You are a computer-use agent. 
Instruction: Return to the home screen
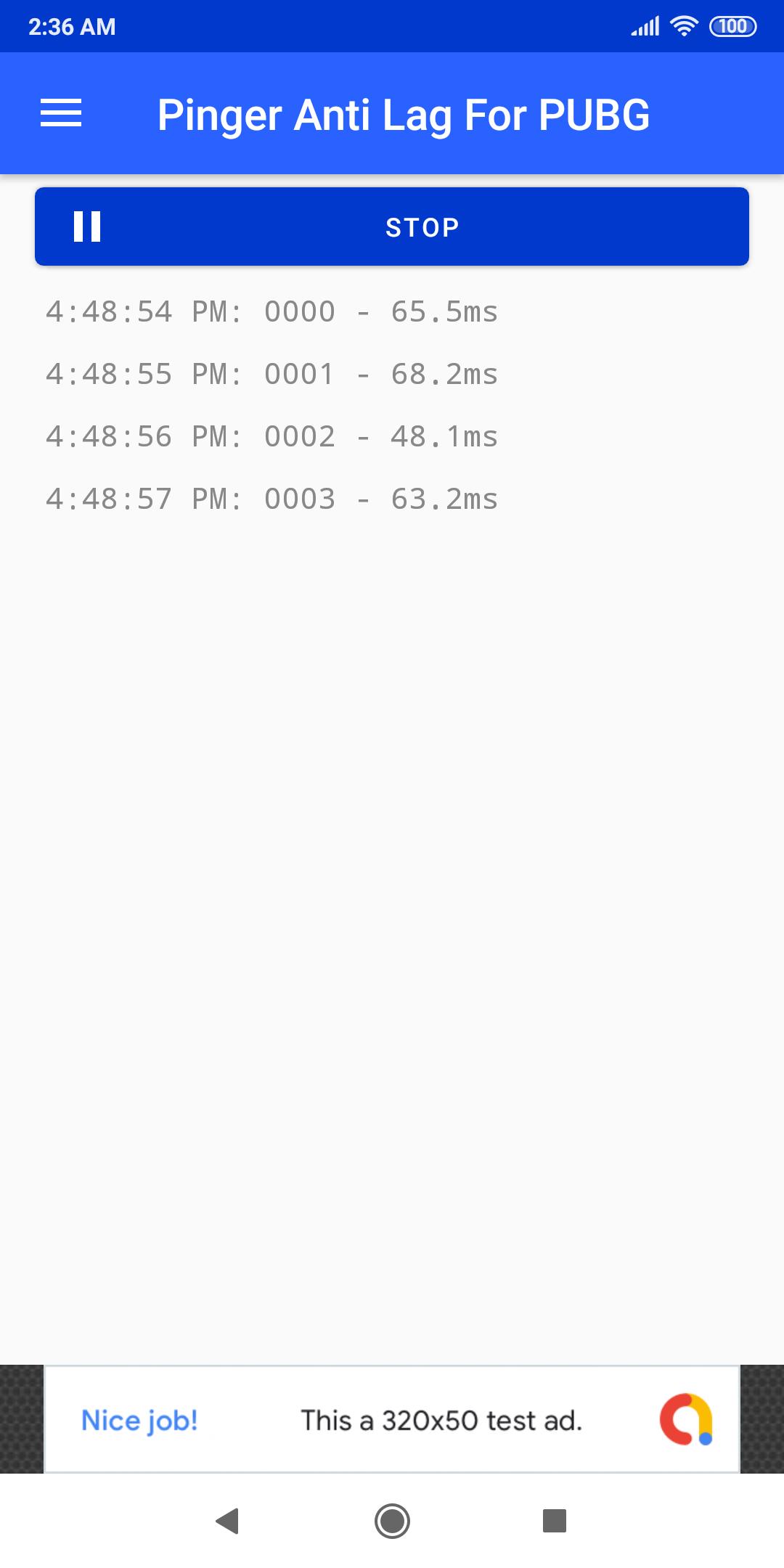[x=392, y=1520]
